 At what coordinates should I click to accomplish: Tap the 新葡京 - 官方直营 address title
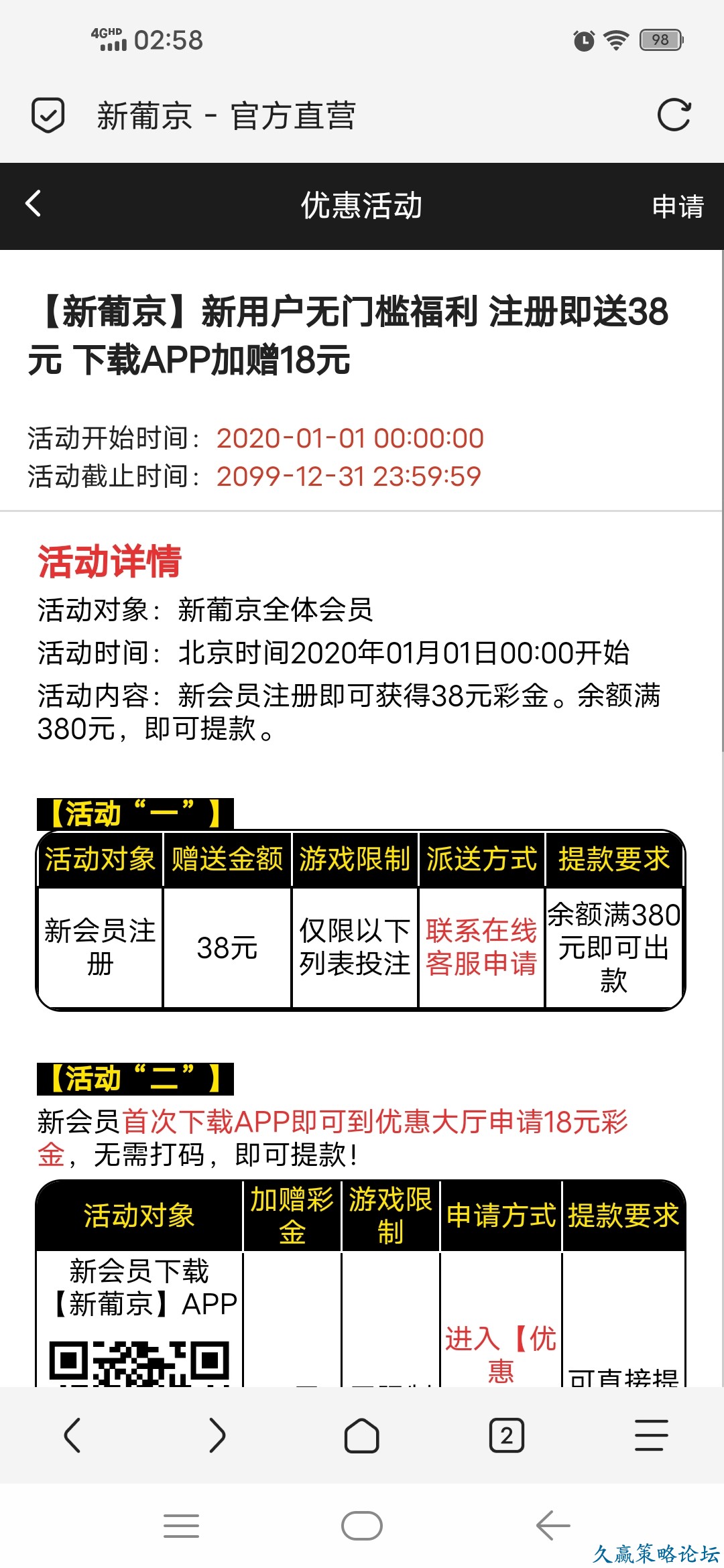coord(226,116)
